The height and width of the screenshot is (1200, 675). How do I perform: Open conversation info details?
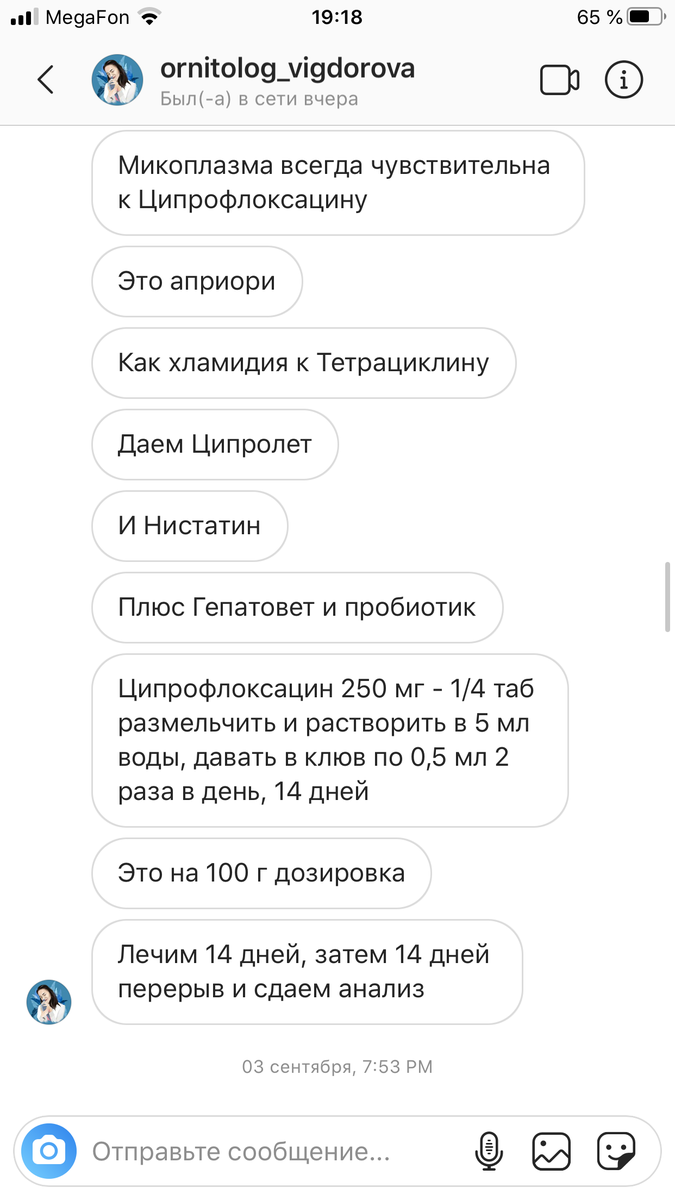click(x=624, y=80)
